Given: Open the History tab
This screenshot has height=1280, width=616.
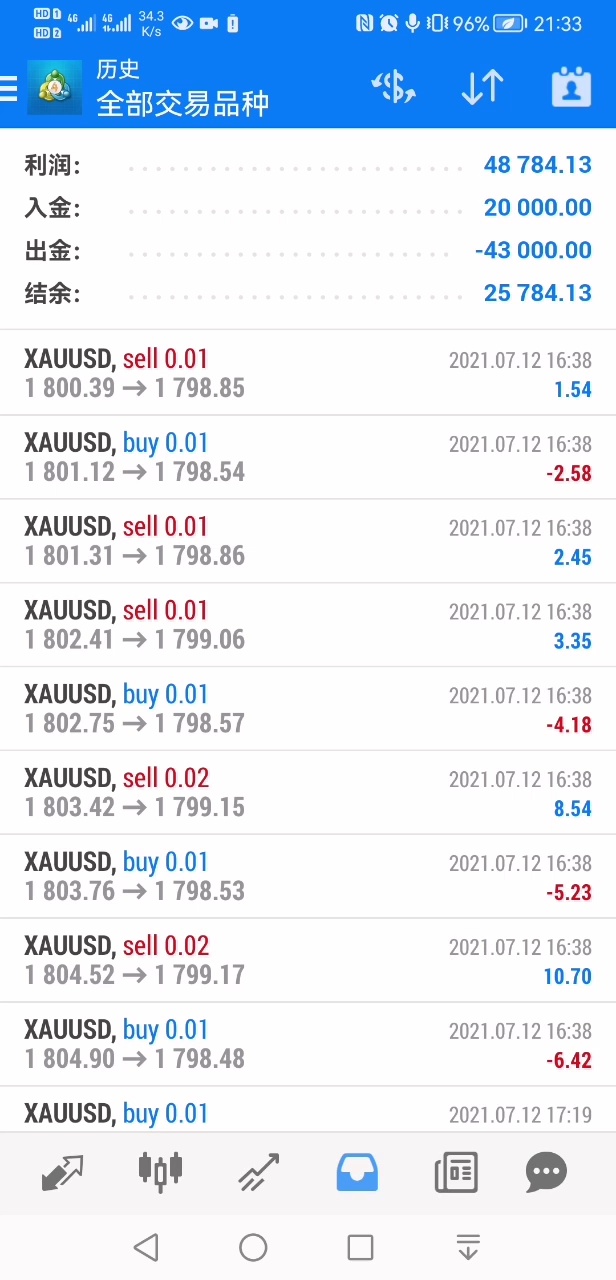Looking at the screenshot, I should tap(357, 1172).
